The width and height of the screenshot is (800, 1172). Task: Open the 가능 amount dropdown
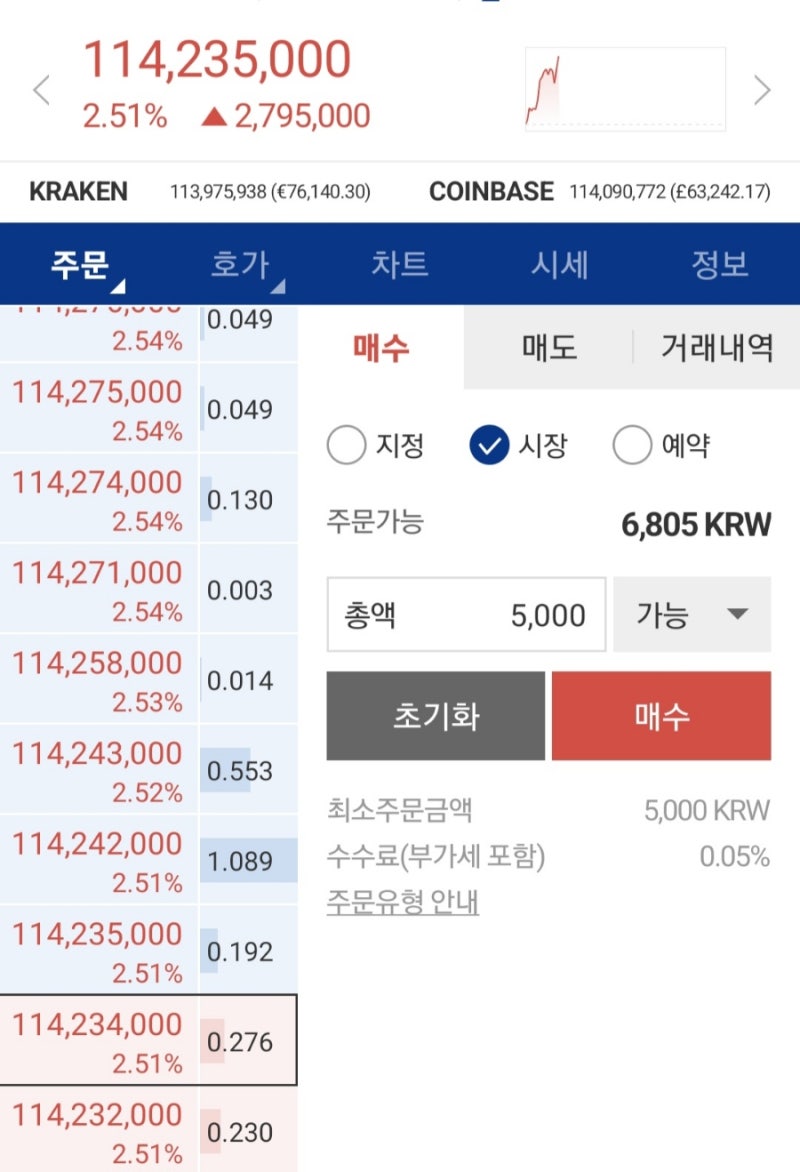(x=692, y=615)
